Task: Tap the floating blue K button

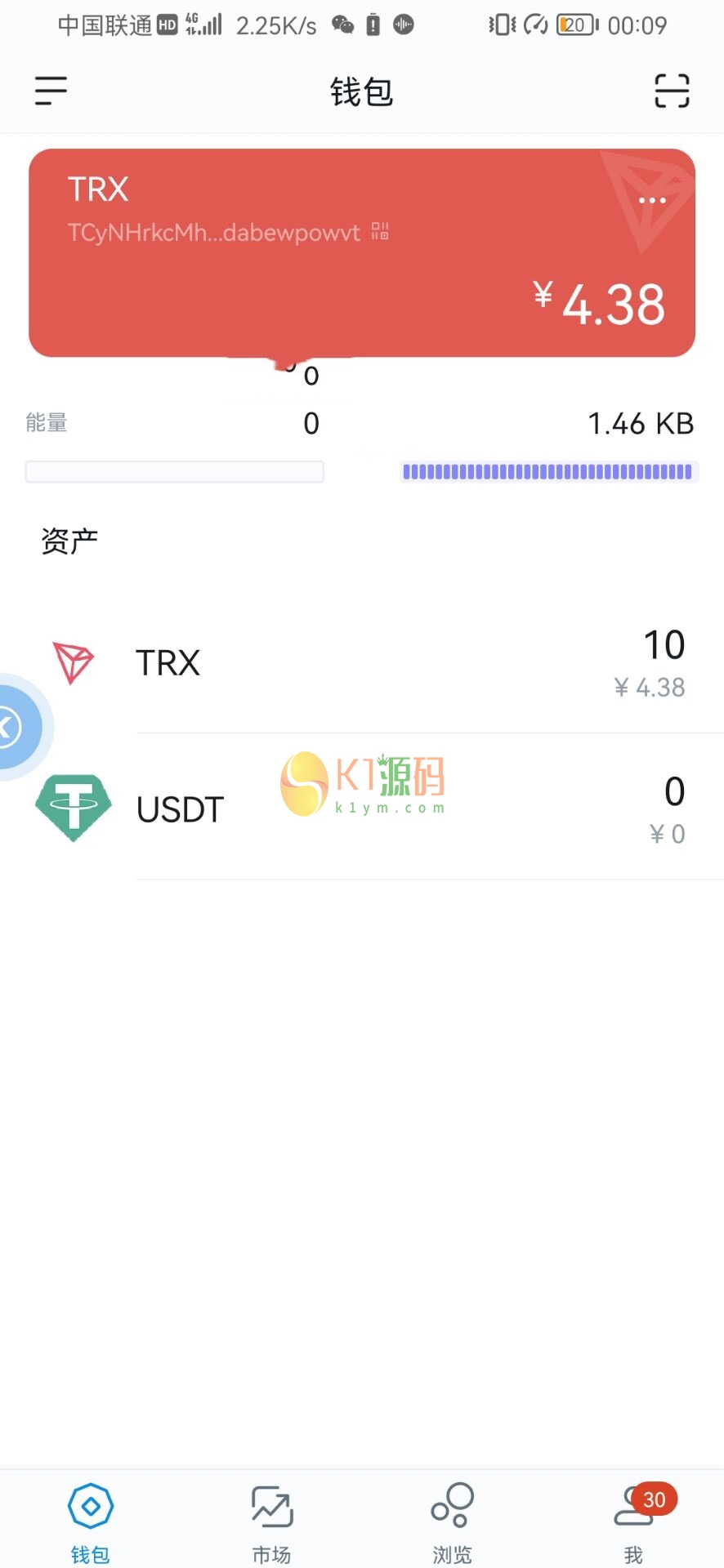Action: [x=15, y=726]
